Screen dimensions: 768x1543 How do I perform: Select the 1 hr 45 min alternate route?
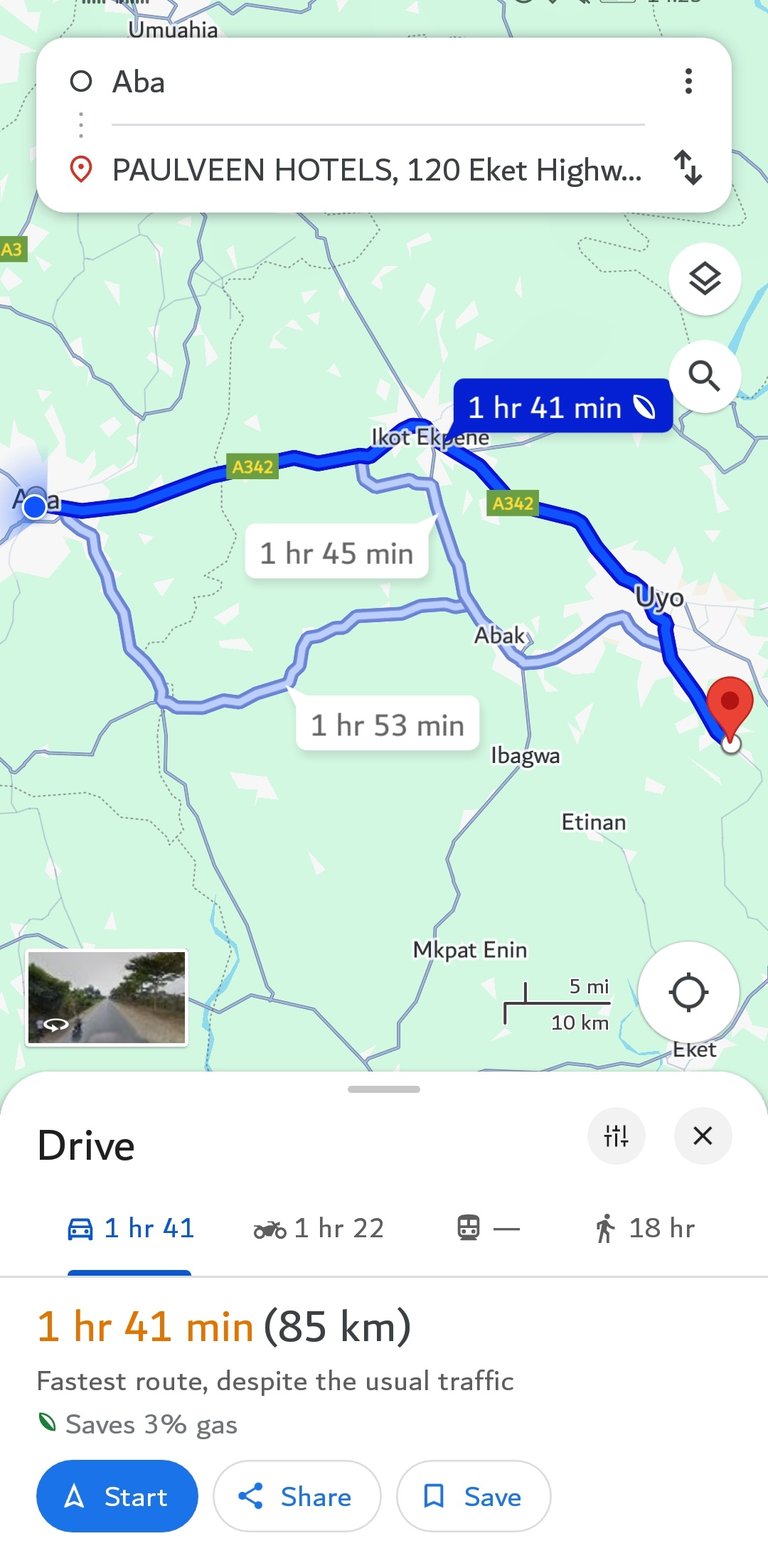pyautogui.click(x=337, y=552)
